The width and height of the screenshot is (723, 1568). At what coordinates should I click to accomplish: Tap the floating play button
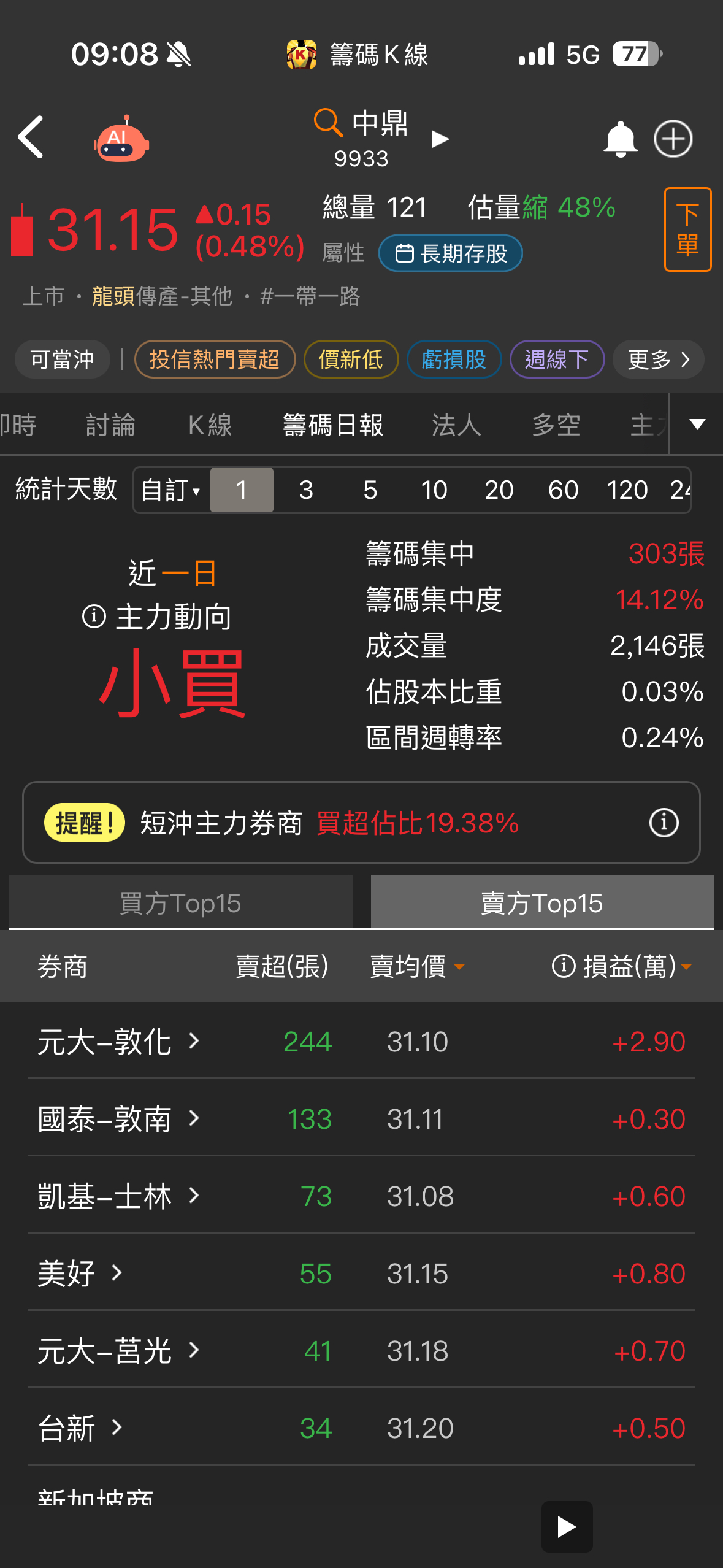567,1527
